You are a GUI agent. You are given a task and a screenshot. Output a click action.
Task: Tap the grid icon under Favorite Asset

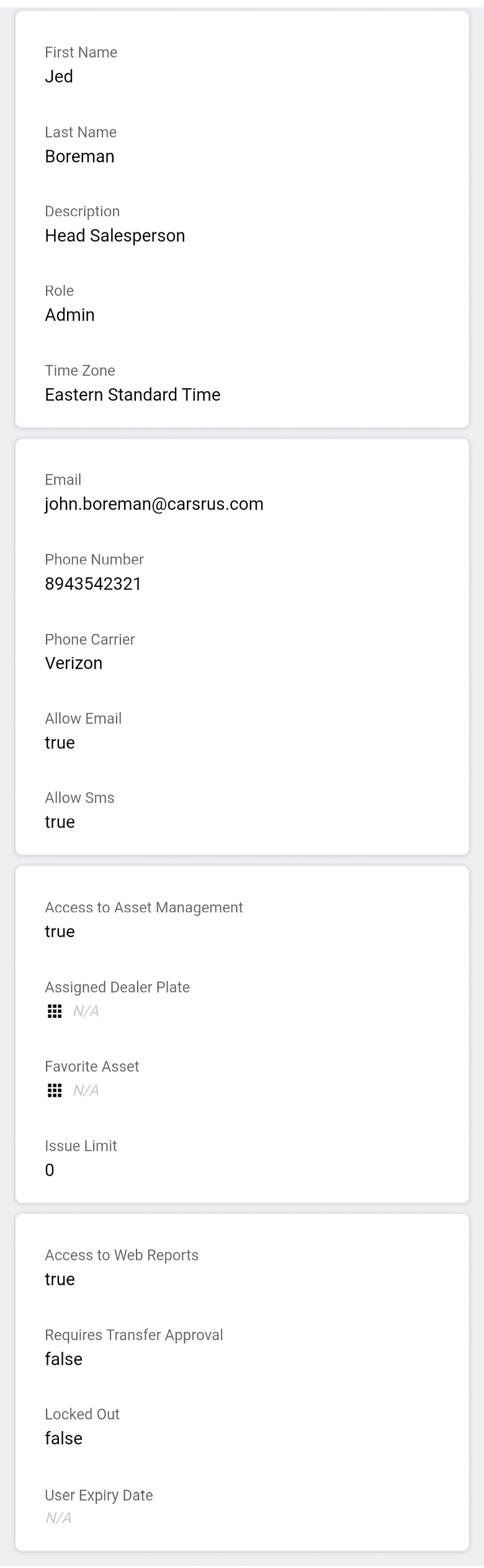[55, 1090]
